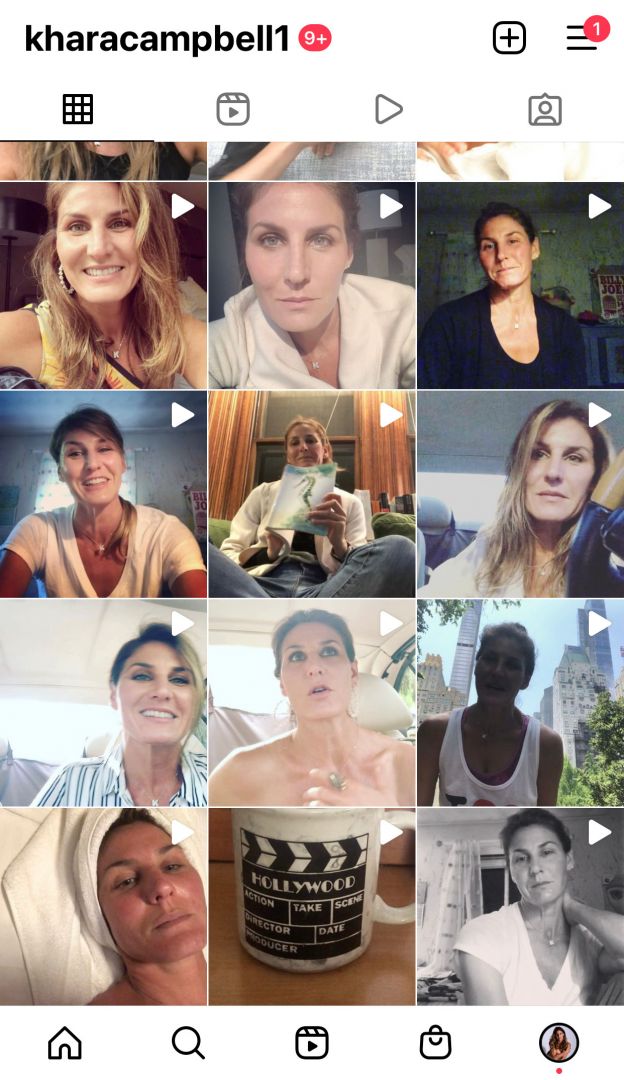Switch to the videos play tab
This screenshot has width=624, height=1080.
click(x=388, y=109)
